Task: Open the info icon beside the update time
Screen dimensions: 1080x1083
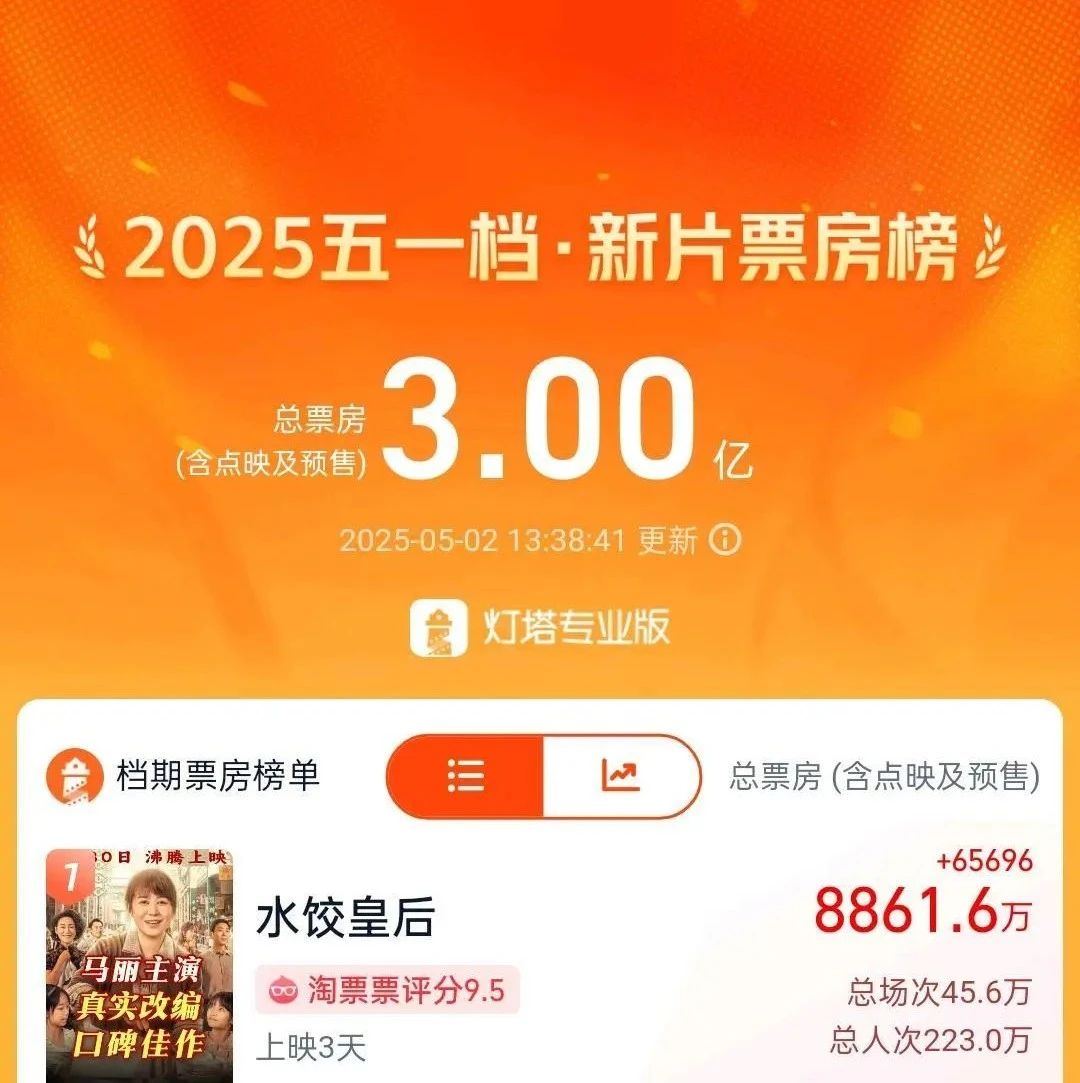Action: (725, 541)
